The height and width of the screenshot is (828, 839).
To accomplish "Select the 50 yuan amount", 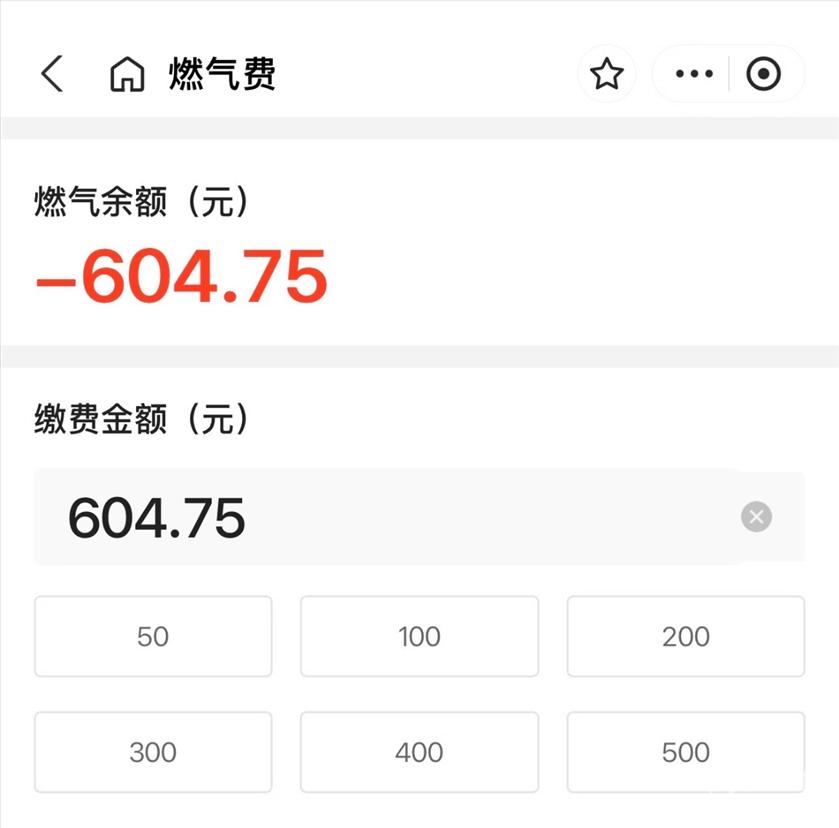I will pos(153,637).
